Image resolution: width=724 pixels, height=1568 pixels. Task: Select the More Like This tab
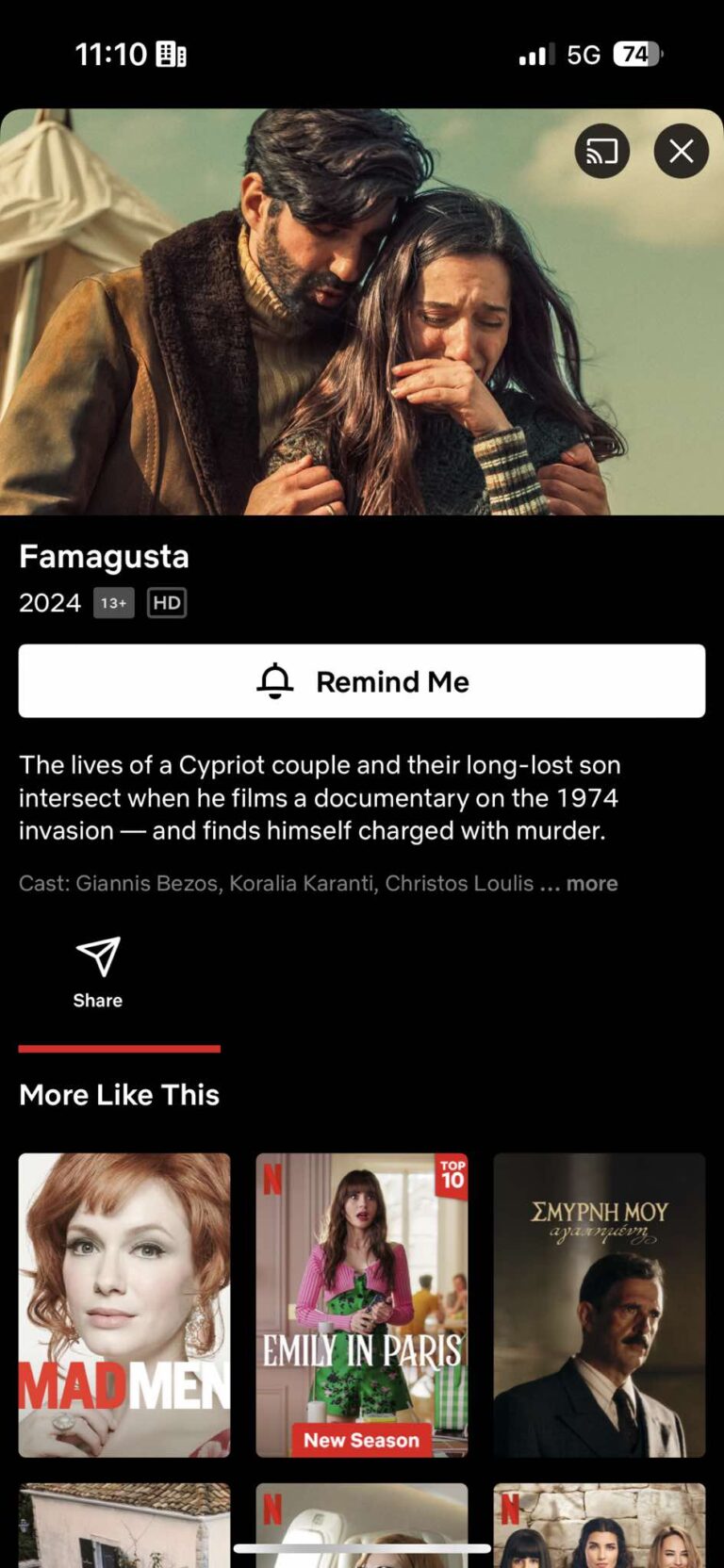click(120, 1094)
